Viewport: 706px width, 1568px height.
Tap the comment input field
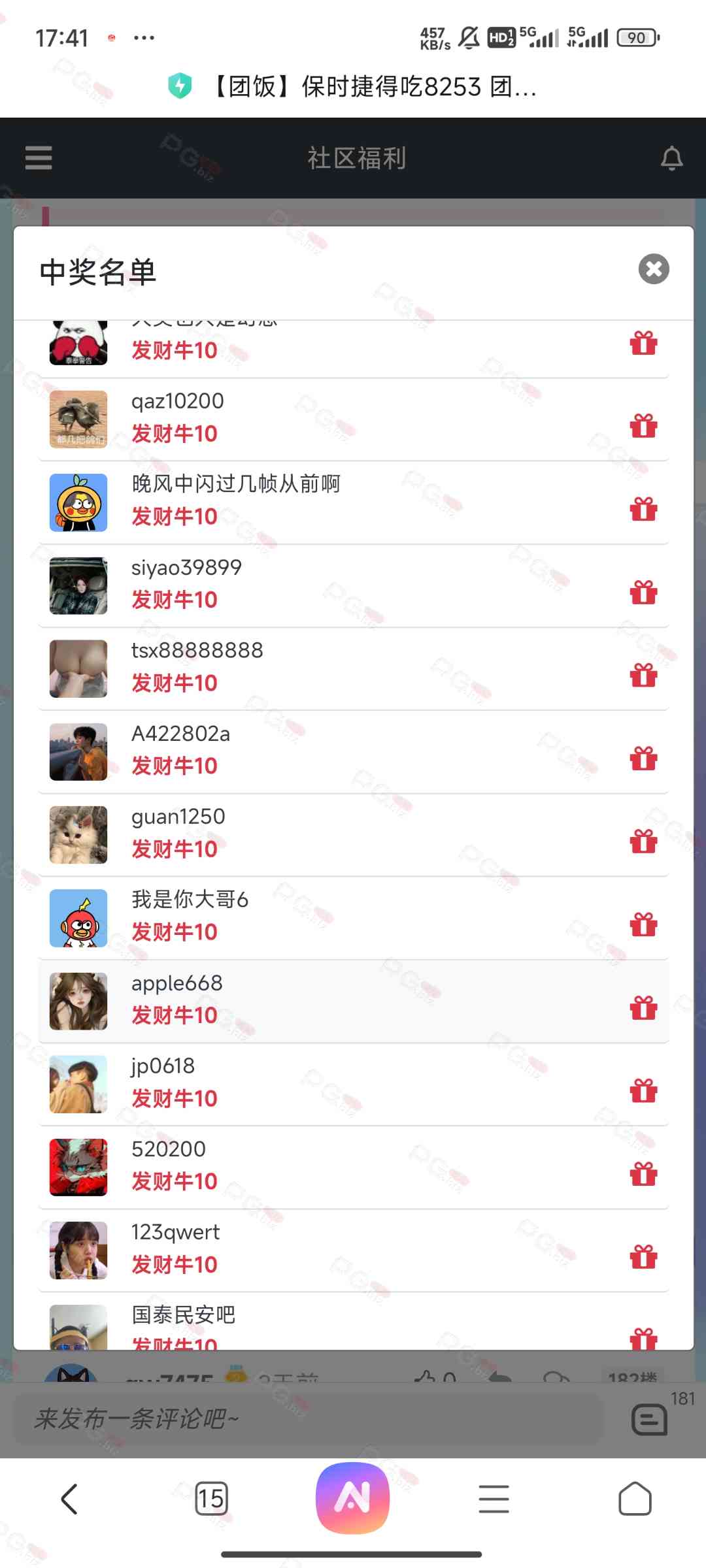307,1419
